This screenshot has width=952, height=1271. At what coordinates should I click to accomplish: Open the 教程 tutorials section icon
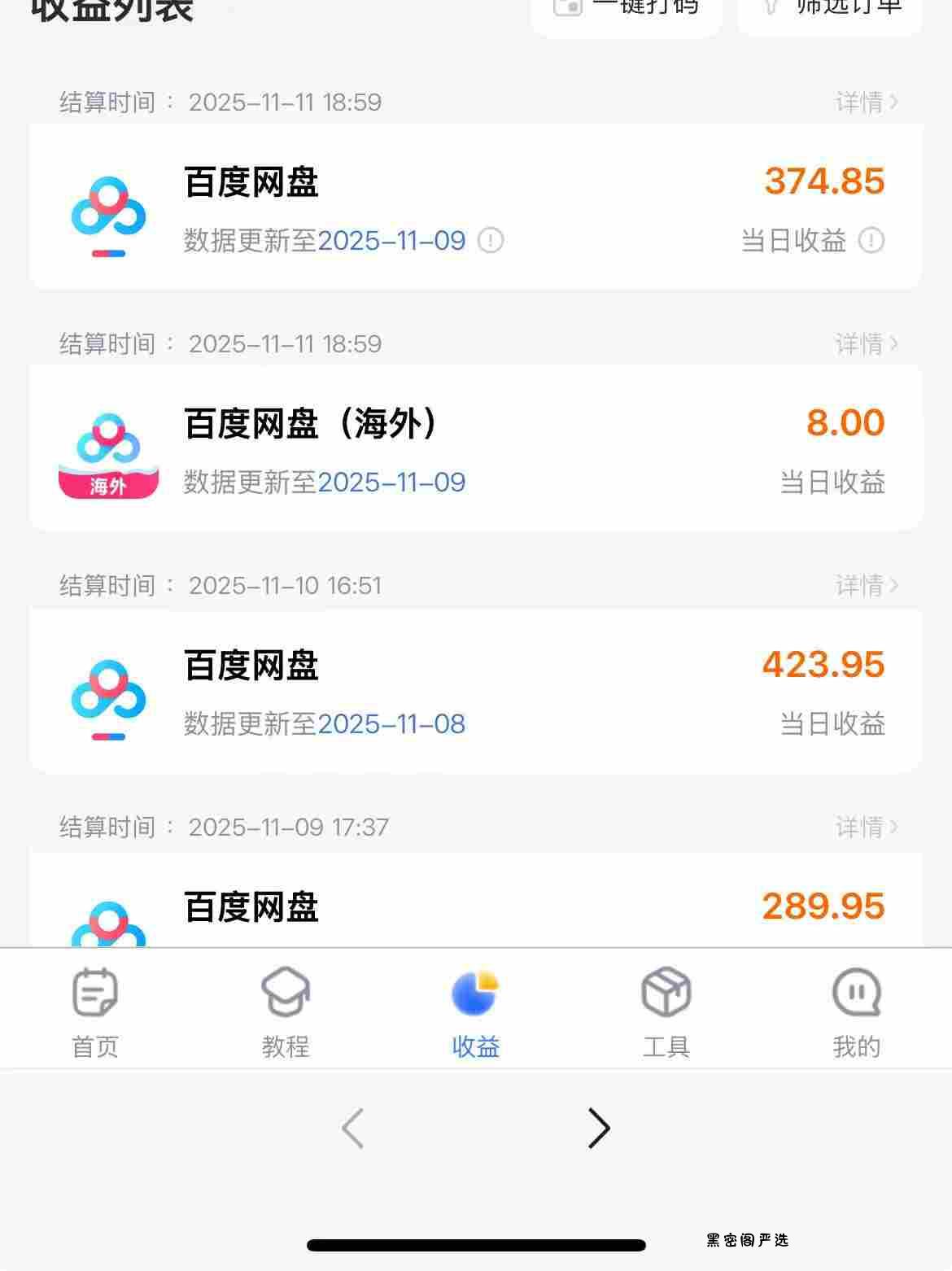286,991
